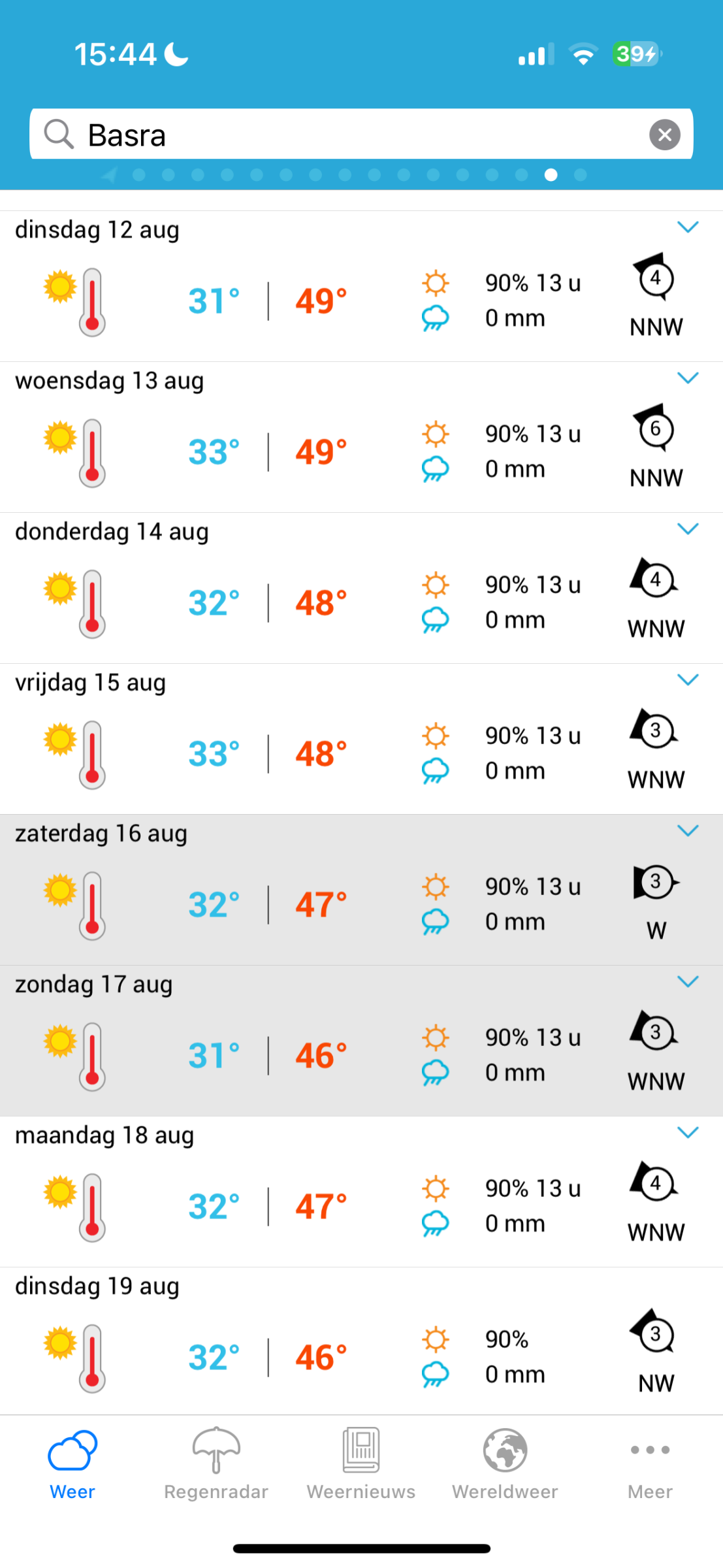The height and width of the screenshot is (1568, 723).
Task: Expand the dinsdag 12 aug forecast
Action: (x=688, y=227)
